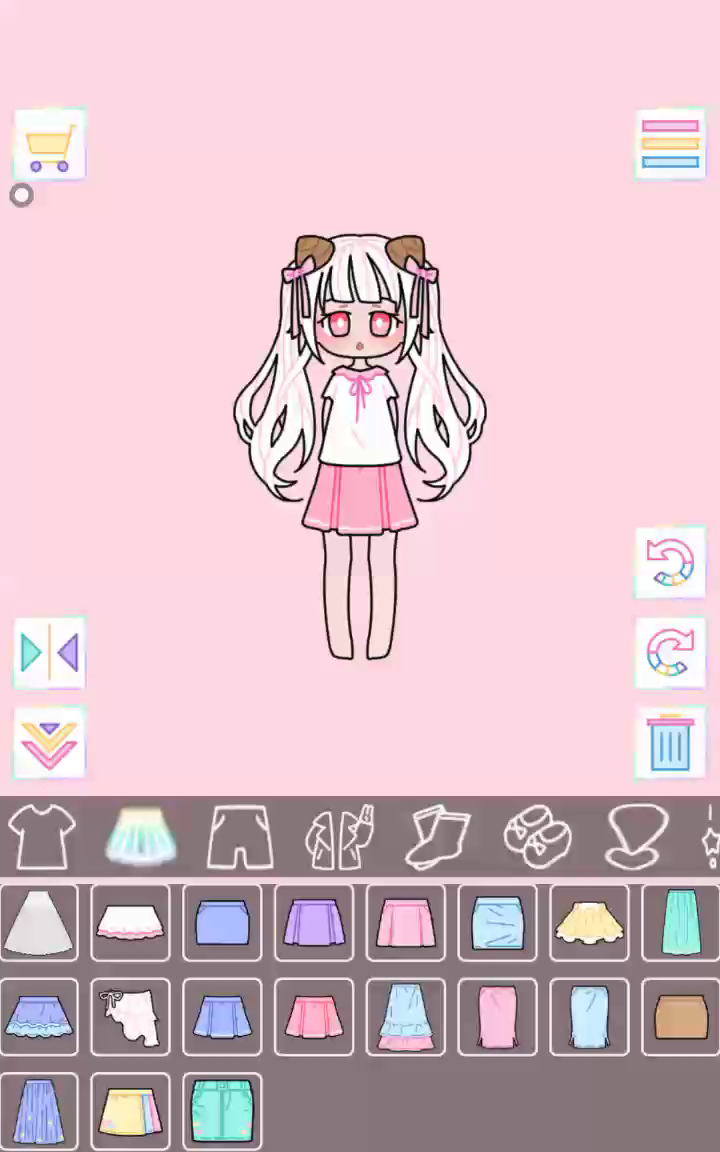Redo the last change
Screen dimensions: 720x1152
click(670, 652)
